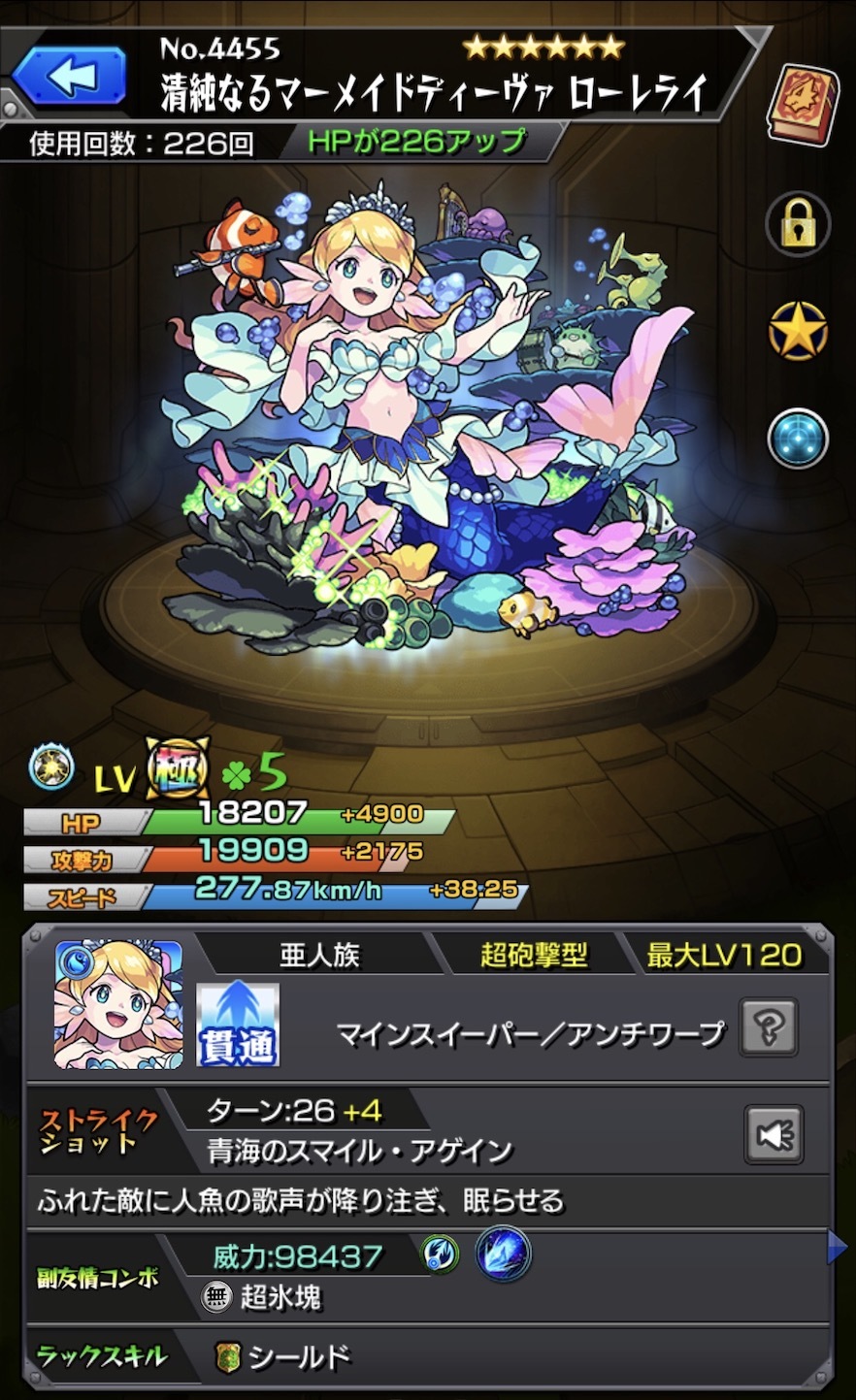Play the strike shot voice speaker button
856x1400 pixels.
tap(774, 1134)
